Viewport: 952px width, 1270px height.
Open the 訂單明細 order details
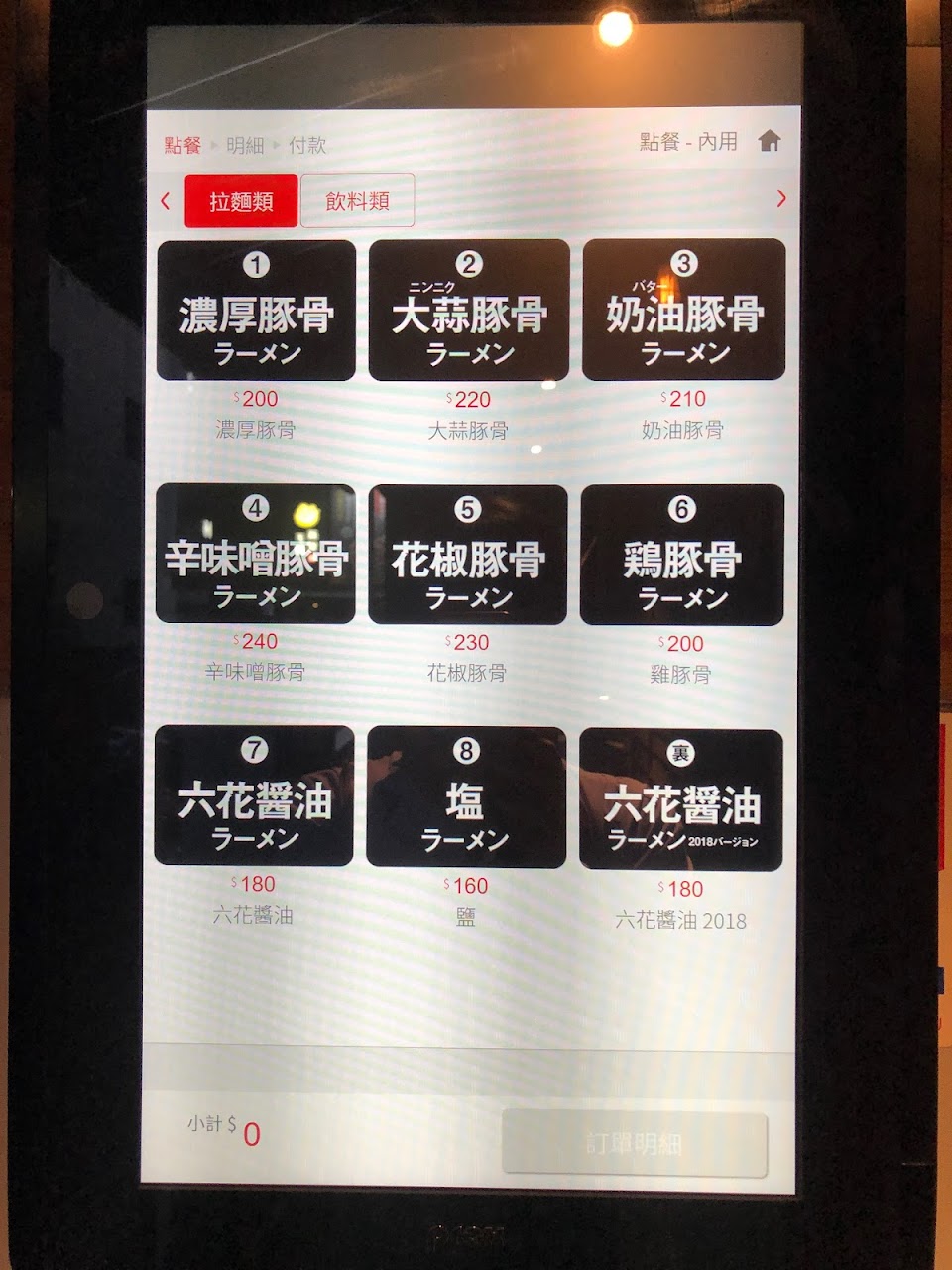tap(635, 1144)
